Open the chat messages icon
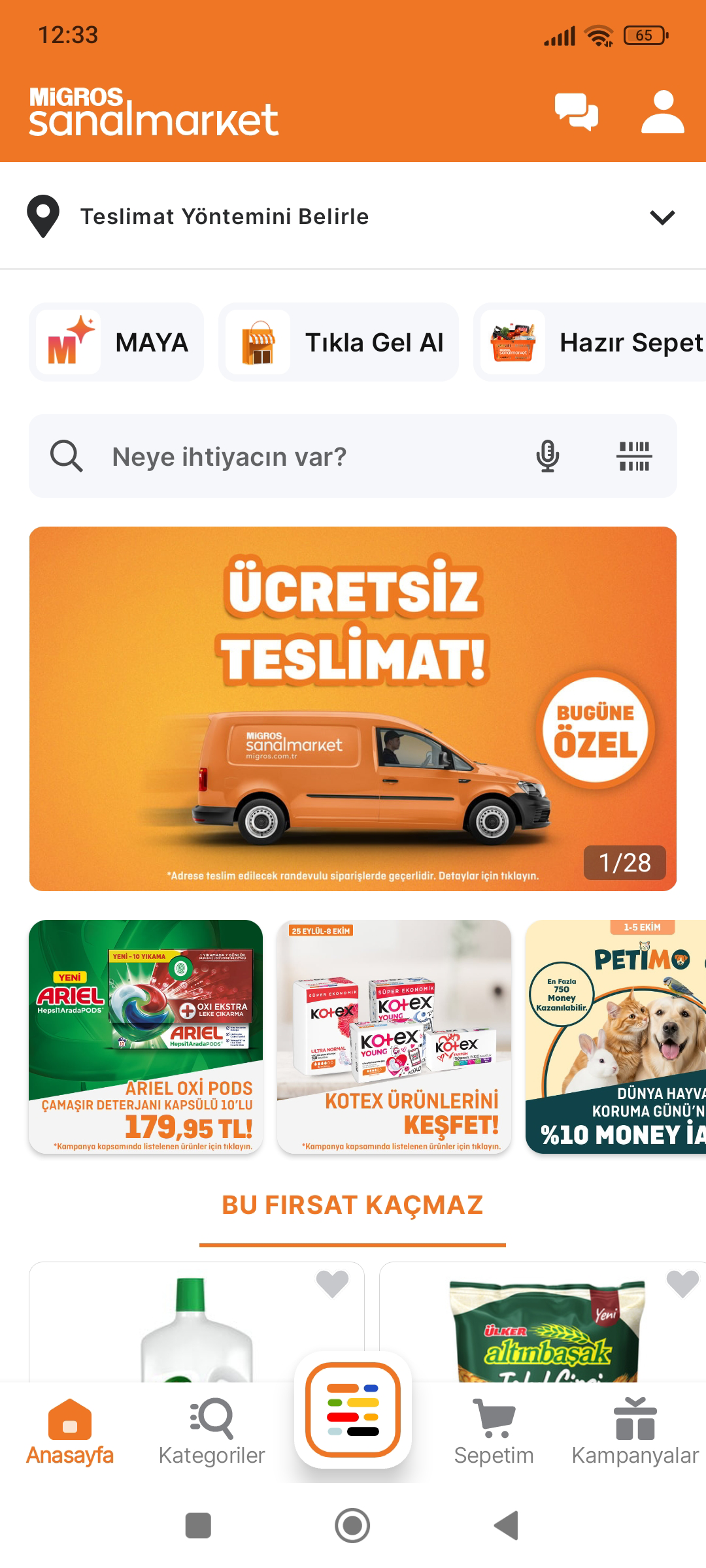This screenshot has width=706, height=1568. [x=577, y=112]
